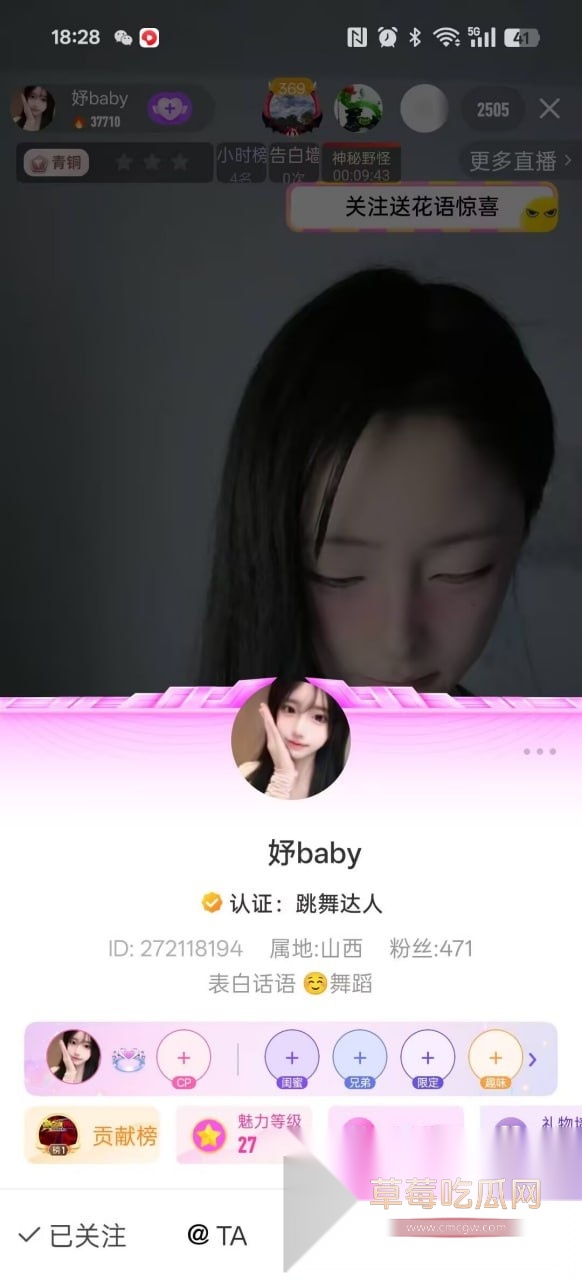Open the 告白墙 confession wall
Screen dimensions: 582x1280
click(294, 163)
